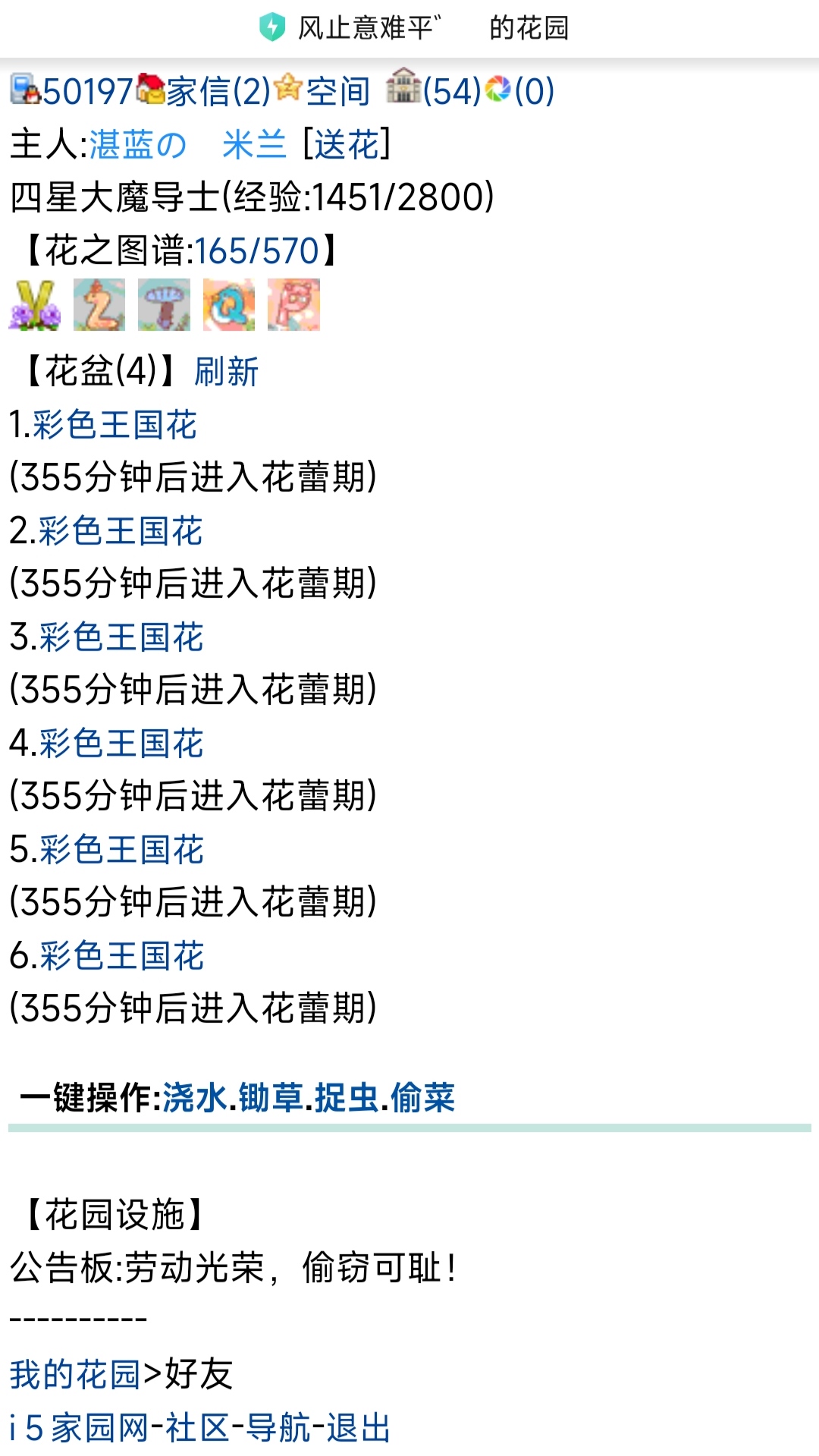Open flowerpot 6 彩色王国花
The width and height of the screenshot is (819, 1456).
click(121, 956)
